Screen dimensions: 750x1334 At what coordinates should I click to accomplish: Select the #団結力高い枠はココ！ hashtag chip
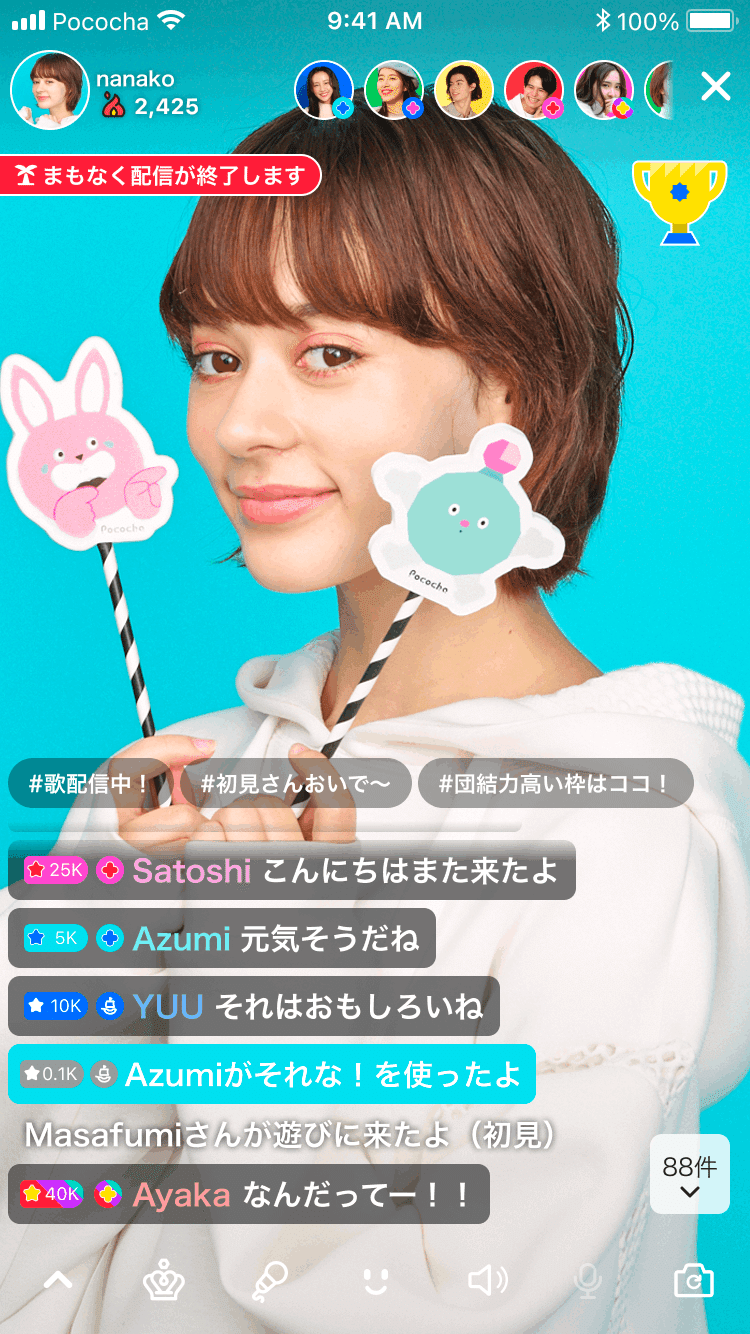click(556, 783)
